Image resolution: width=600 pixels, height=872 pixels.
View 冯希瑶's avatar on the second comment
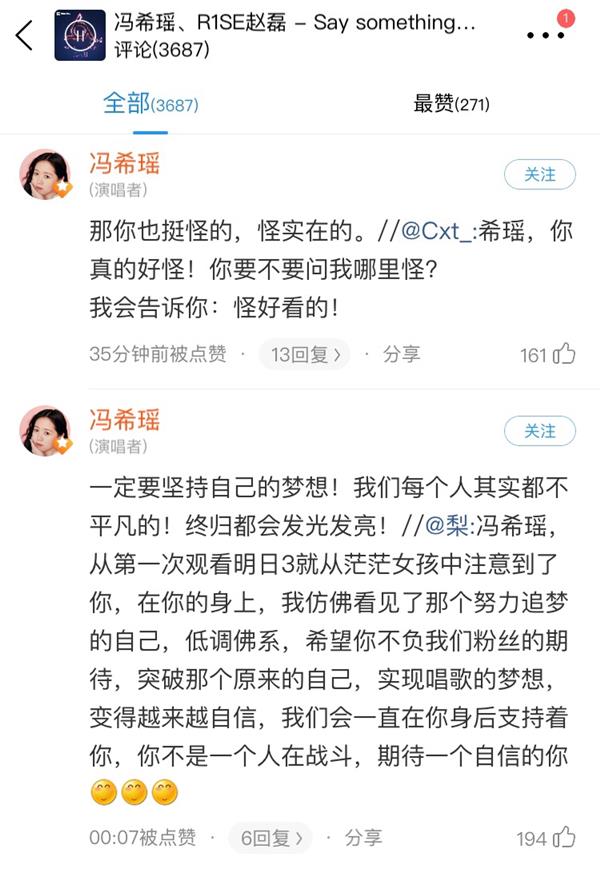coord(46,431)
